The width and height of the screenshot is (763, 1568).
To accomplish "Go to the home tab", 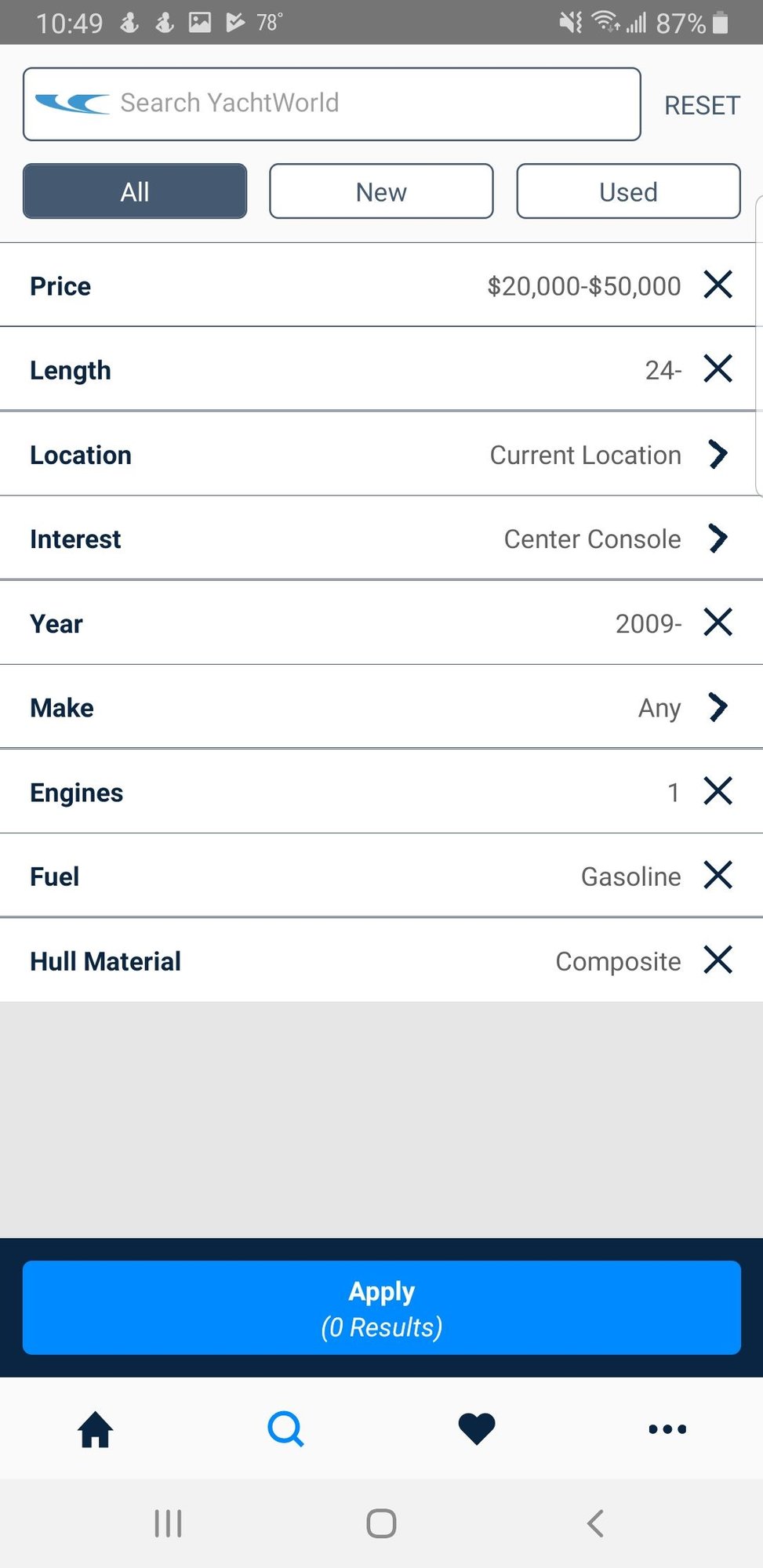I will click(x=96, y=1428).
